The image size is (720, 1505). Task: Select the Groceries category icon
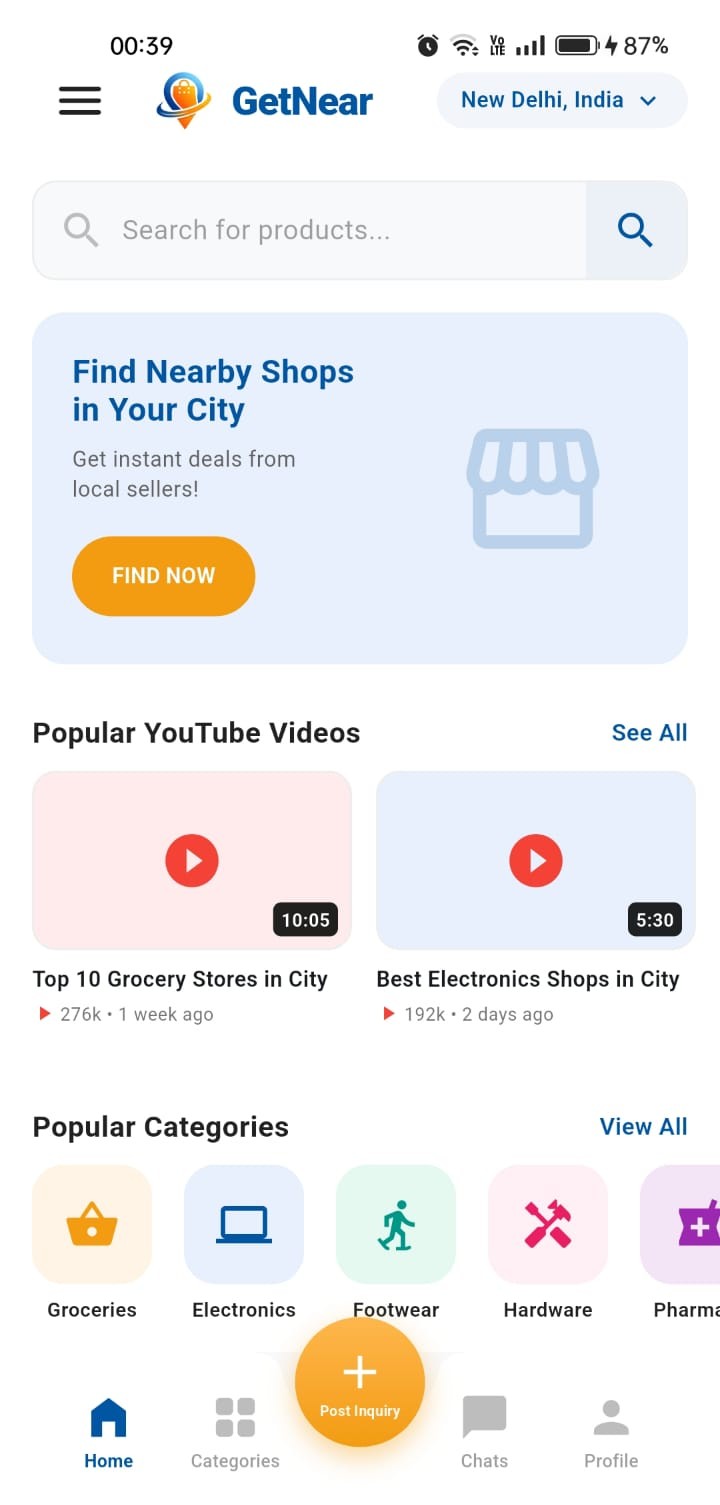pos(91,1224)
